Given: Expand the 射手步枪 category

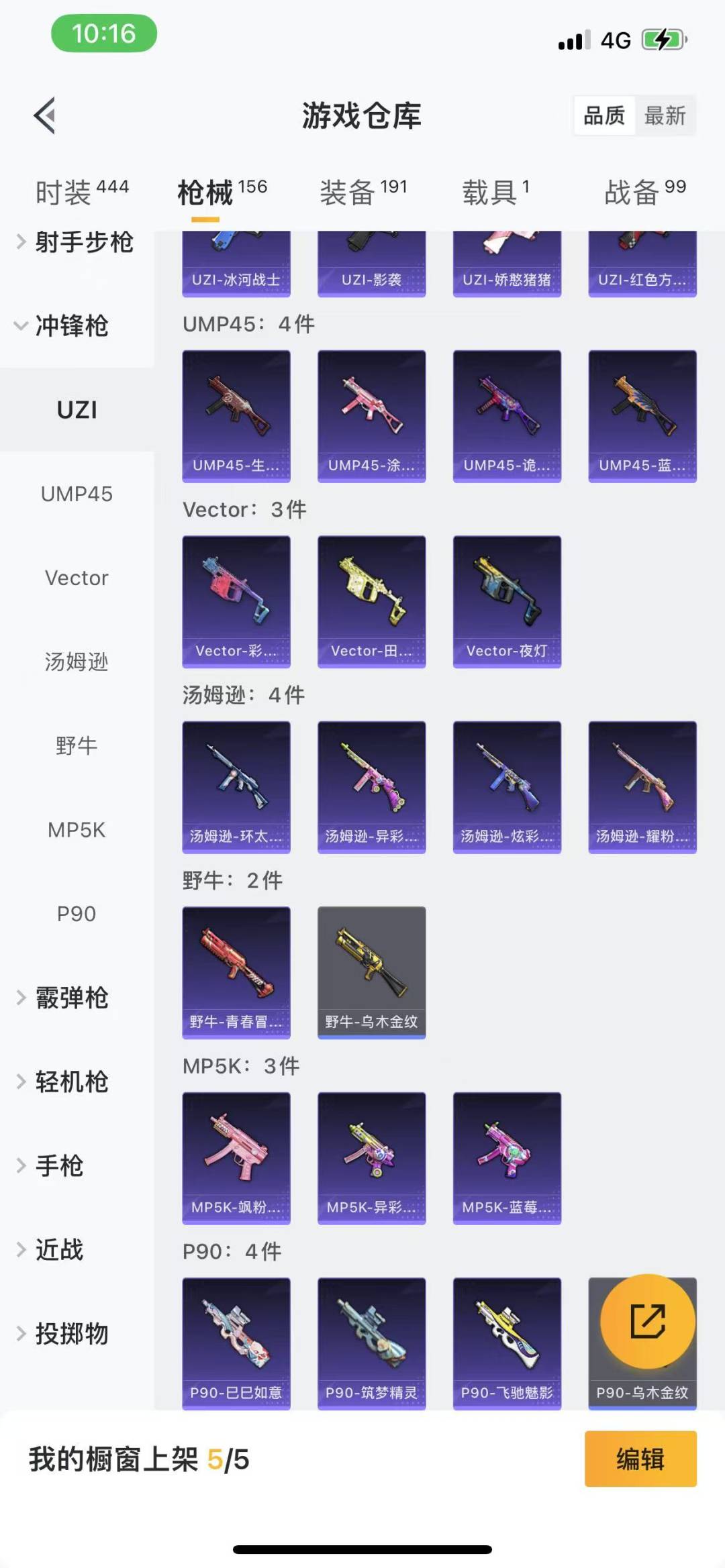Looking at the screenshot, I should pos(75,242).
